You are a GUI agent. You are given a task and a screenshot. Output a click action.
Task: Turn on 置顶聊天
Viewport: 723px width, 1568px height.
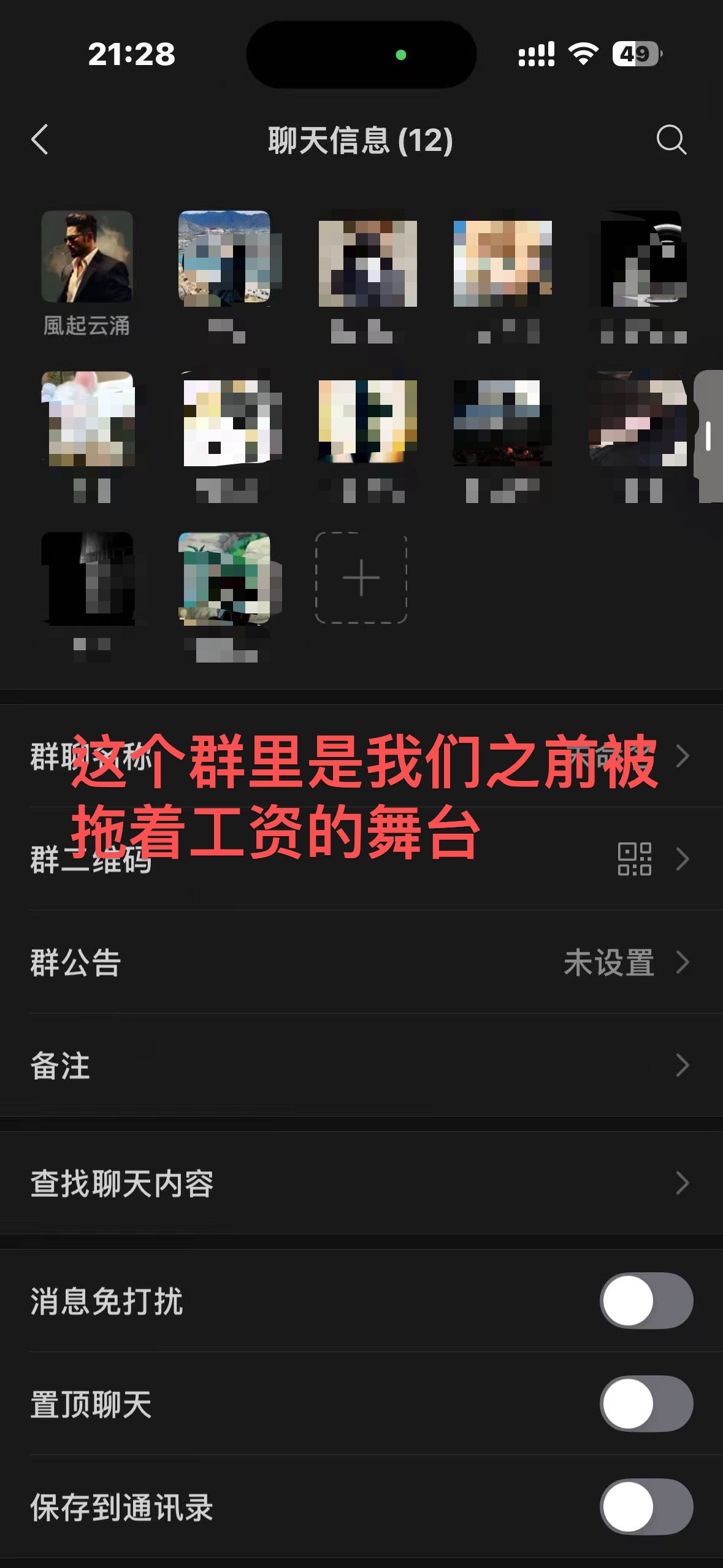pyautogui.click(x=646, y=1404)
